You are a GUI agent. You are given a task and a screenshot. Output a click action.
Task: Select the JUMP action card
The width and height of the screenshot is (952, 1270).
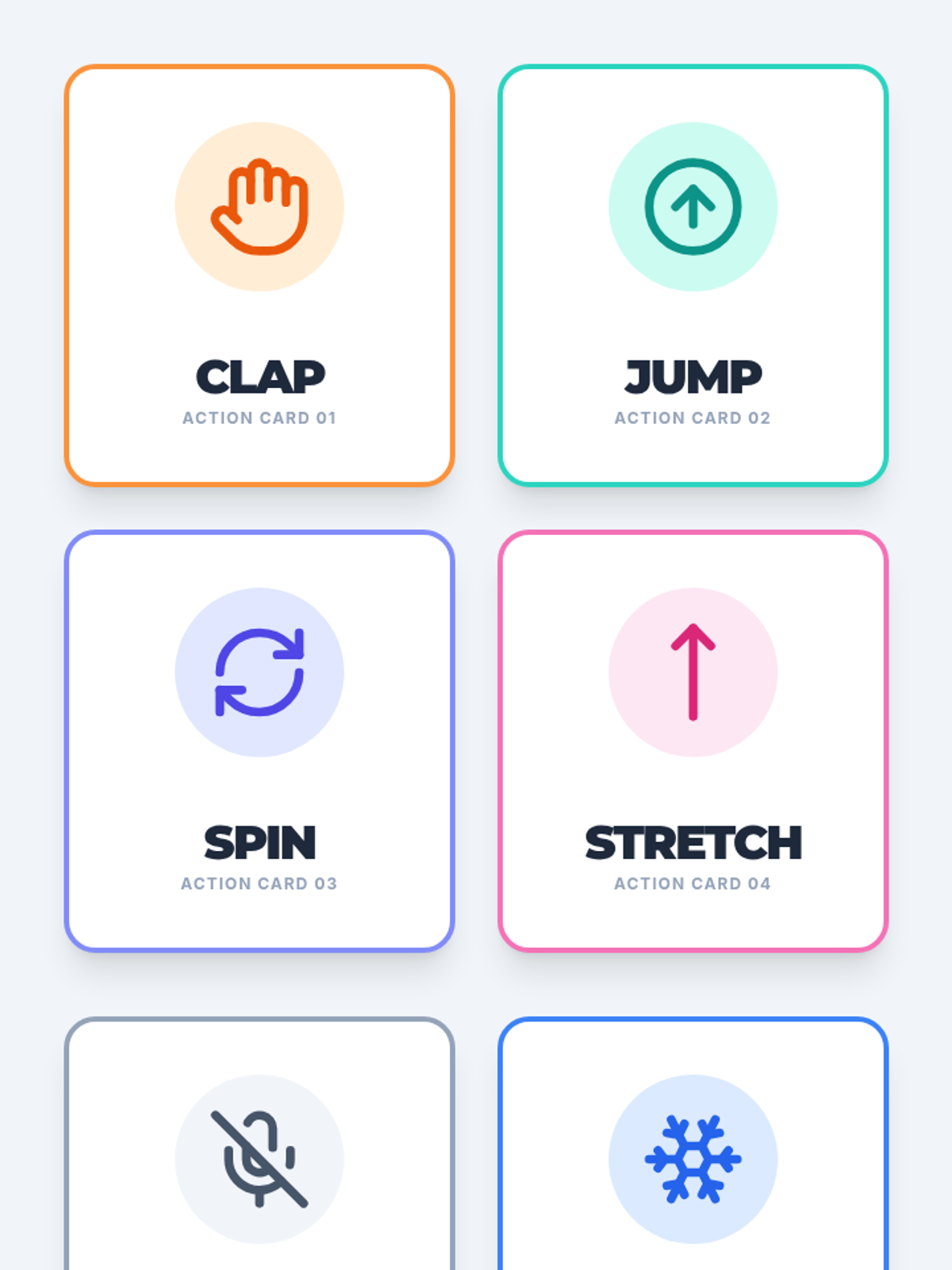[693, 275]
